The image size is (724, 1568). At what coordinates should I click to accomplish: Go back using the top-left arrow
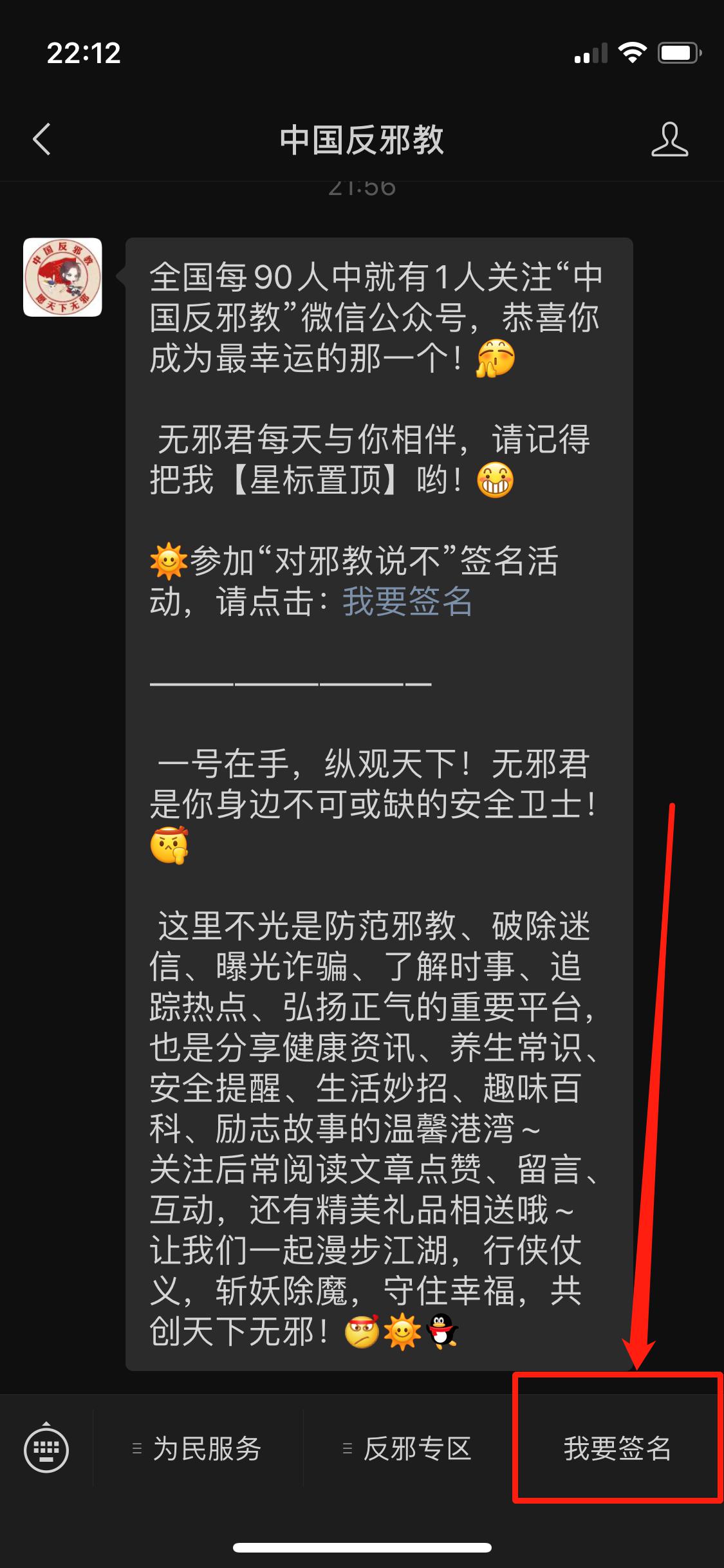pyautogui.click(x=42, y=139)
